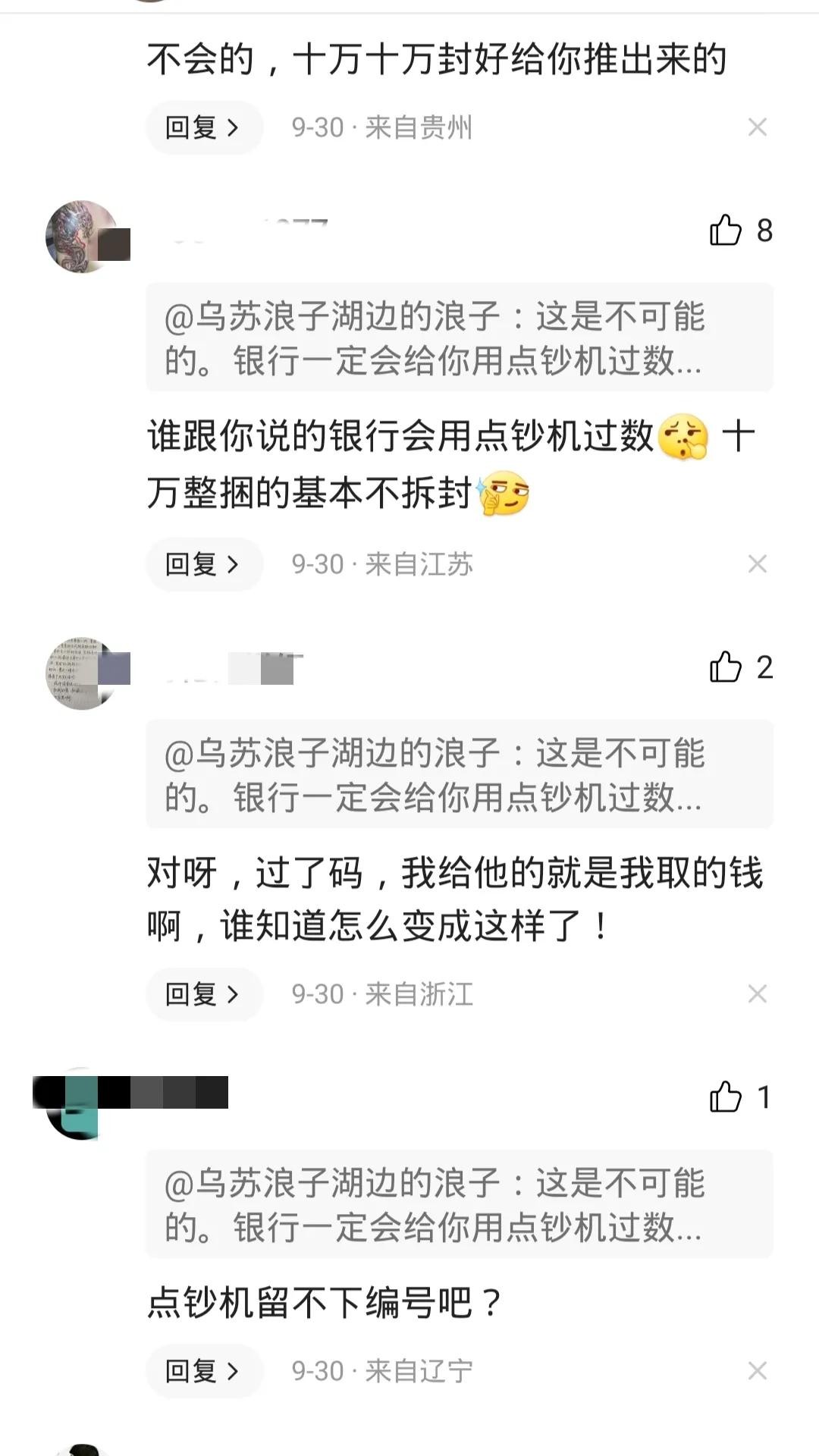Dismiss the comment from 贵州

click(x=757, y=127)
